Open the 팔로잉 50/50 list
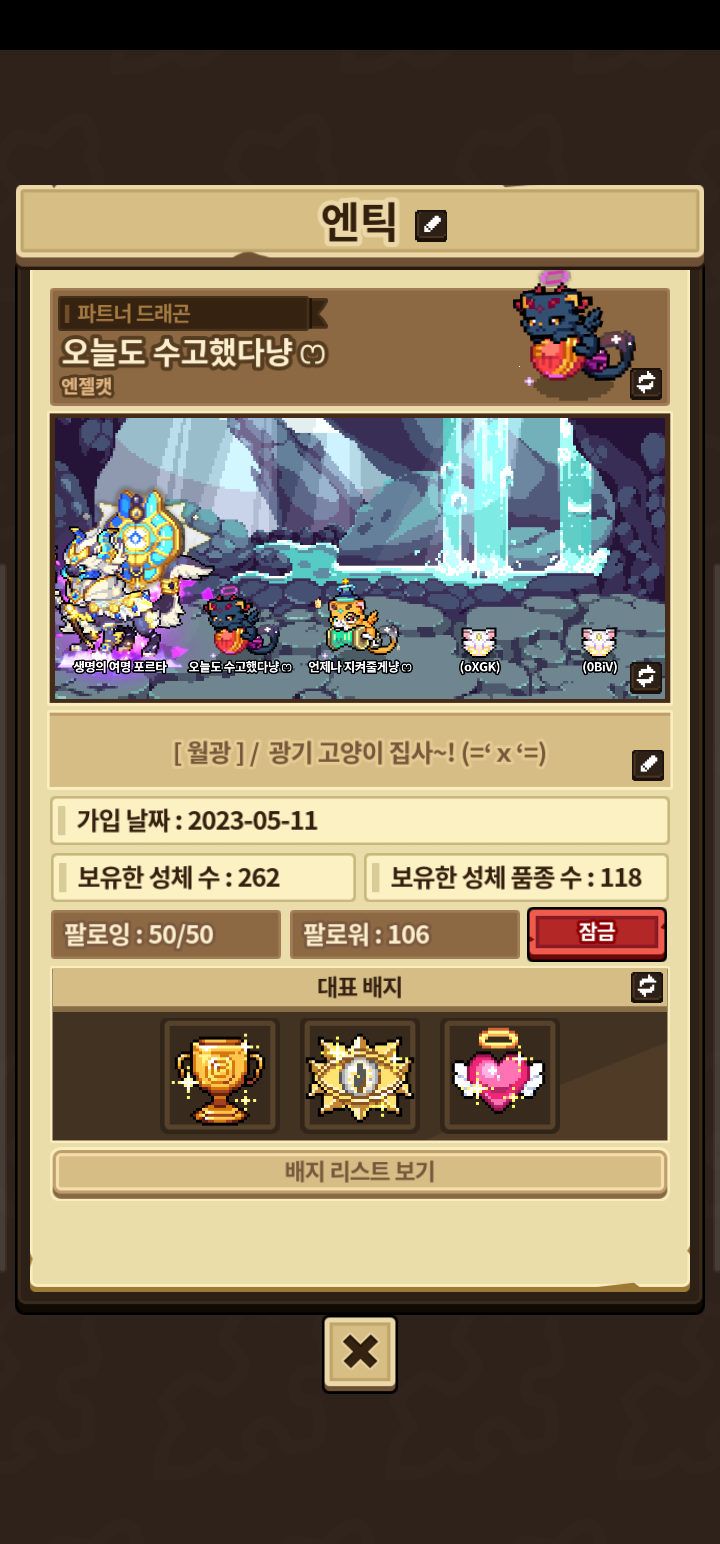Viewport: 720px width, 1544px height. 166,935
